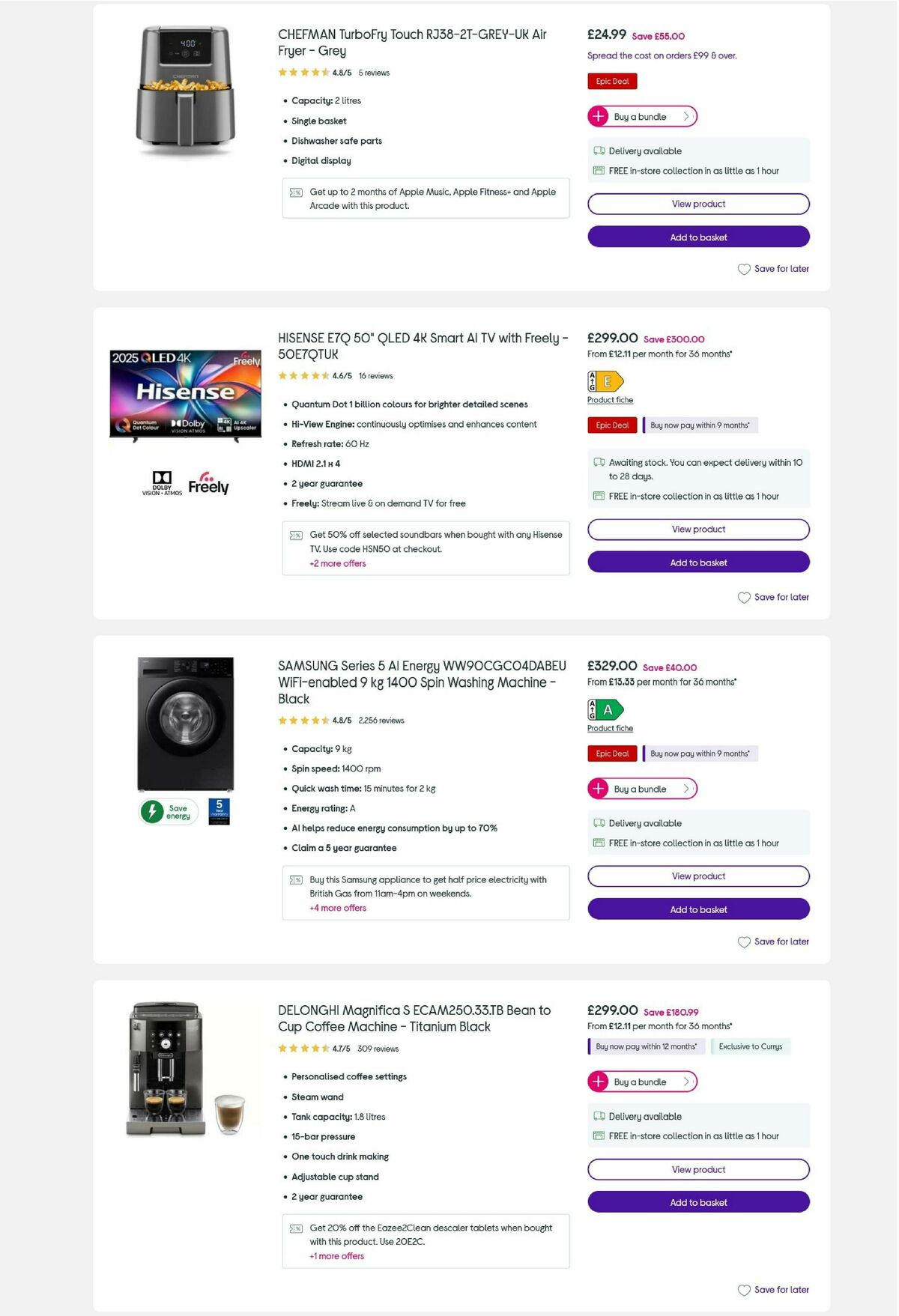Save the DeLonghi coffee machine for later
This screenshot has width=899, height=1316.
(x=744, y=1290)
